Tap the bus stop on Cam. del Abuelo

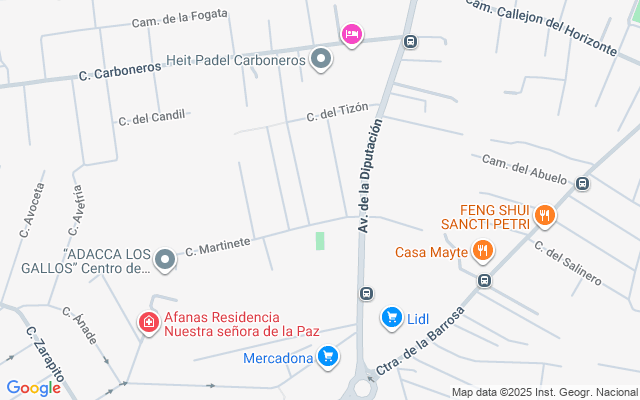[x=583, y=183]
